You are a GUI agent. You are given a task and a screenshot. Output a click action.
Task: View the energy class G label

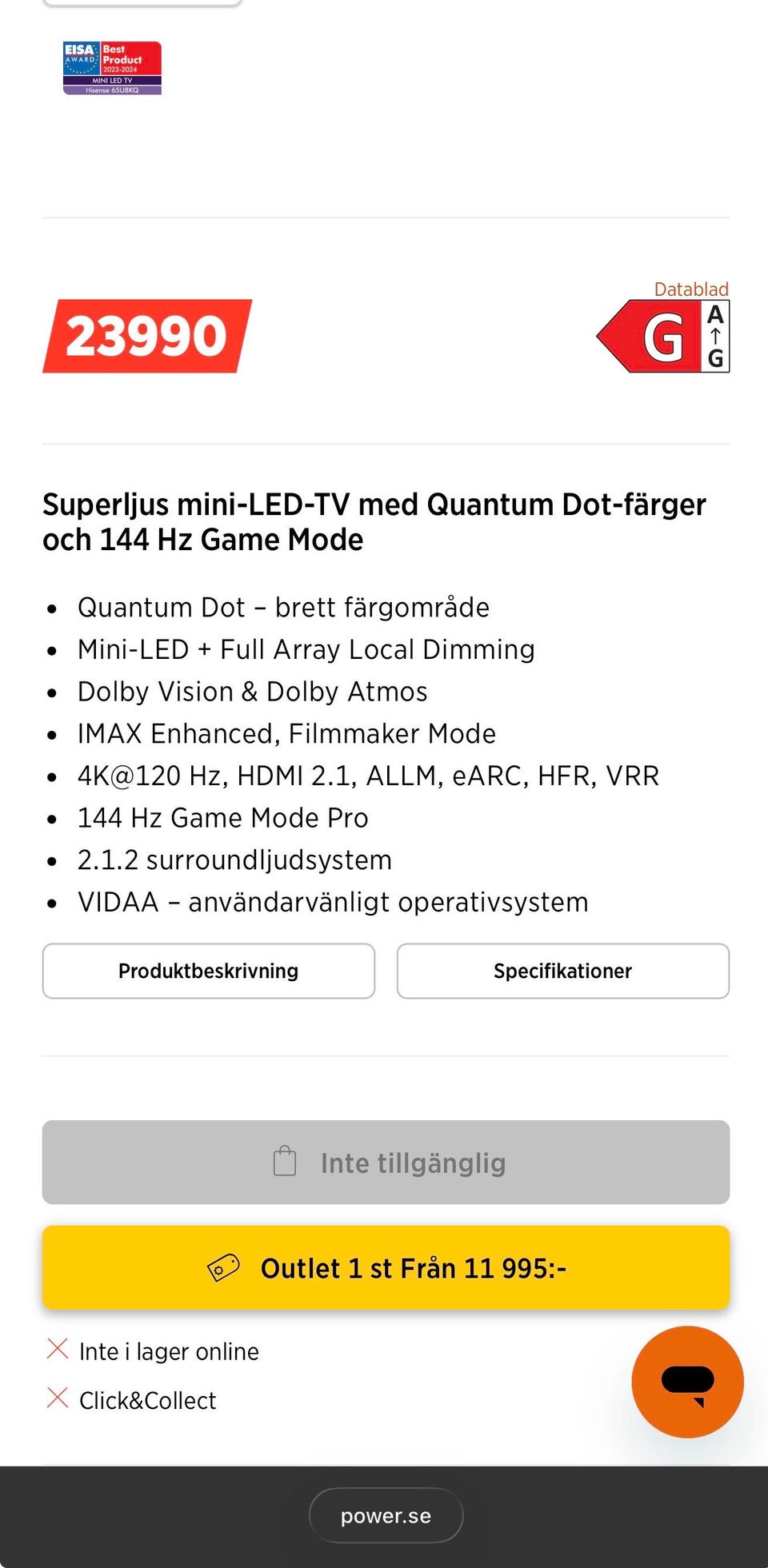coord(663,337)
